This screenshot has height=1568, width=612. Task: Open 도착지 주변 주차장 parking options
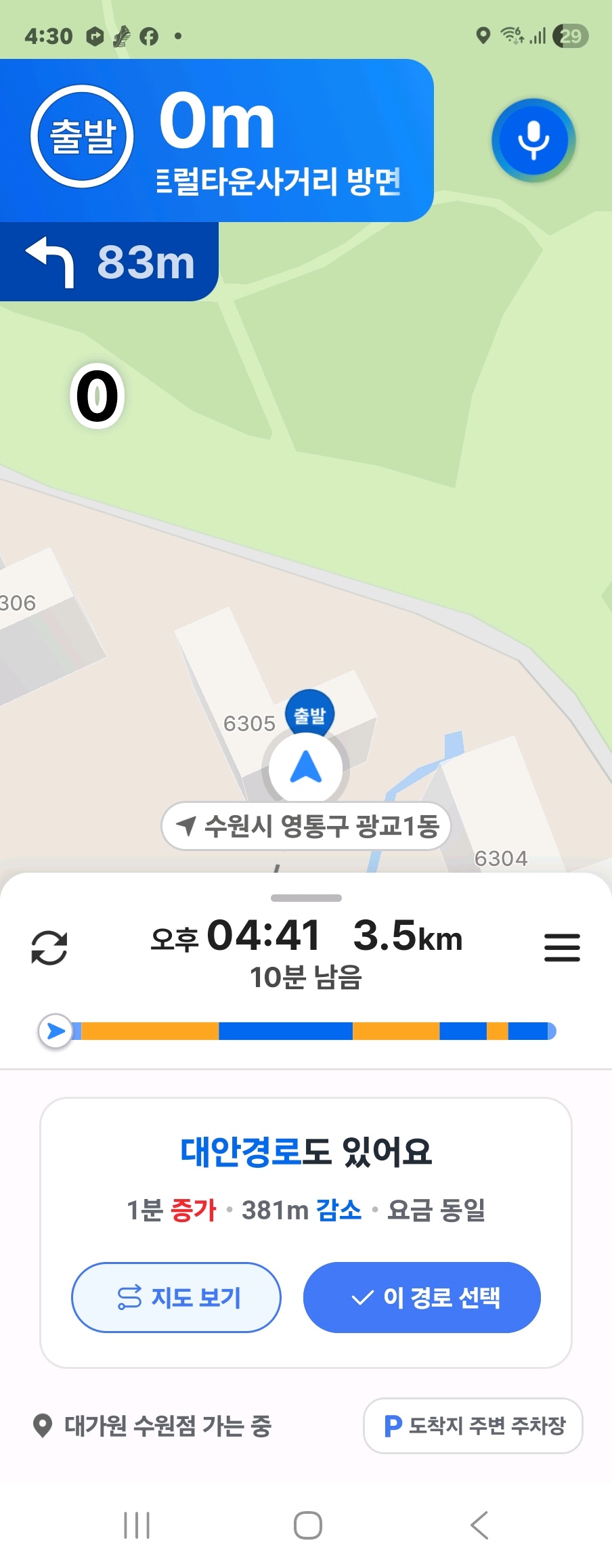click(x=473, y=1425)
